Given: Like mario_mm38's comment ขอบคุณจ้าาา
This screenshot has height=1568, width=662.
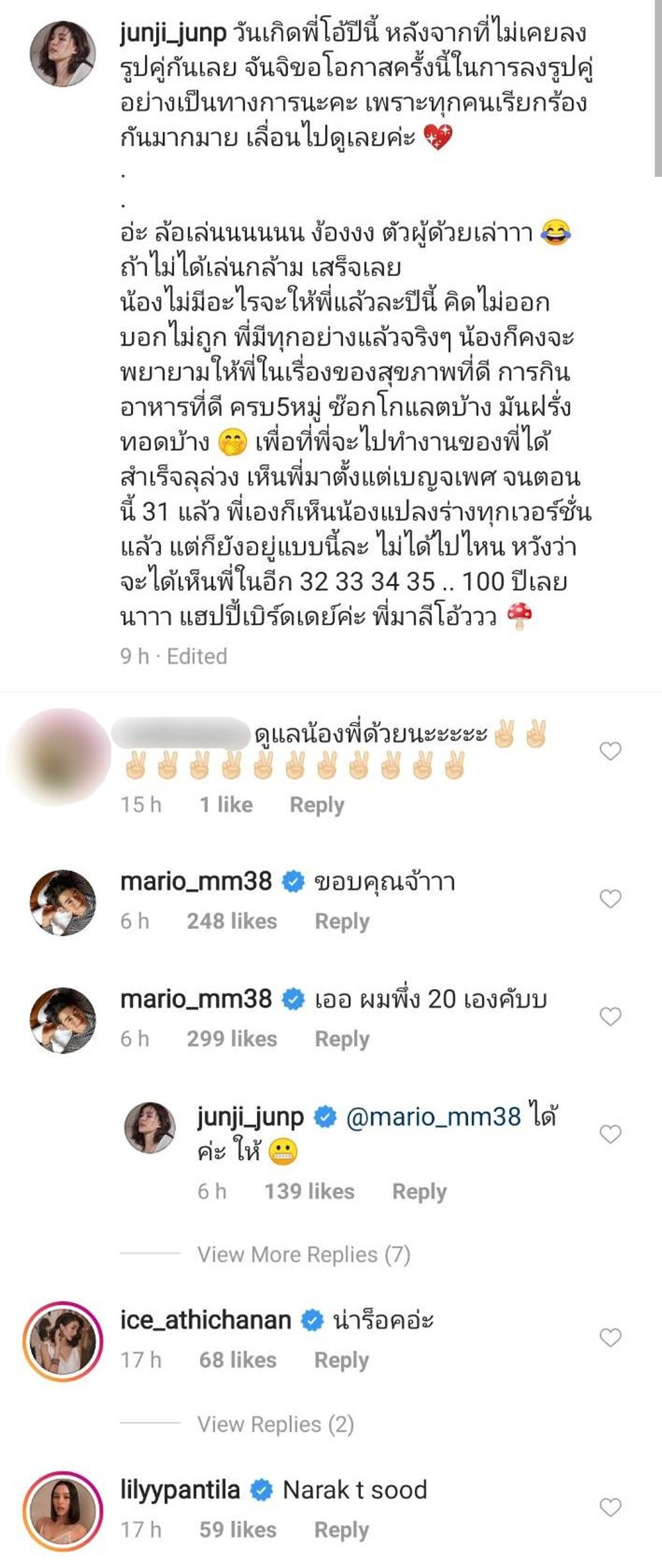Looking at the screenshot, I should (x=610, y=899).
